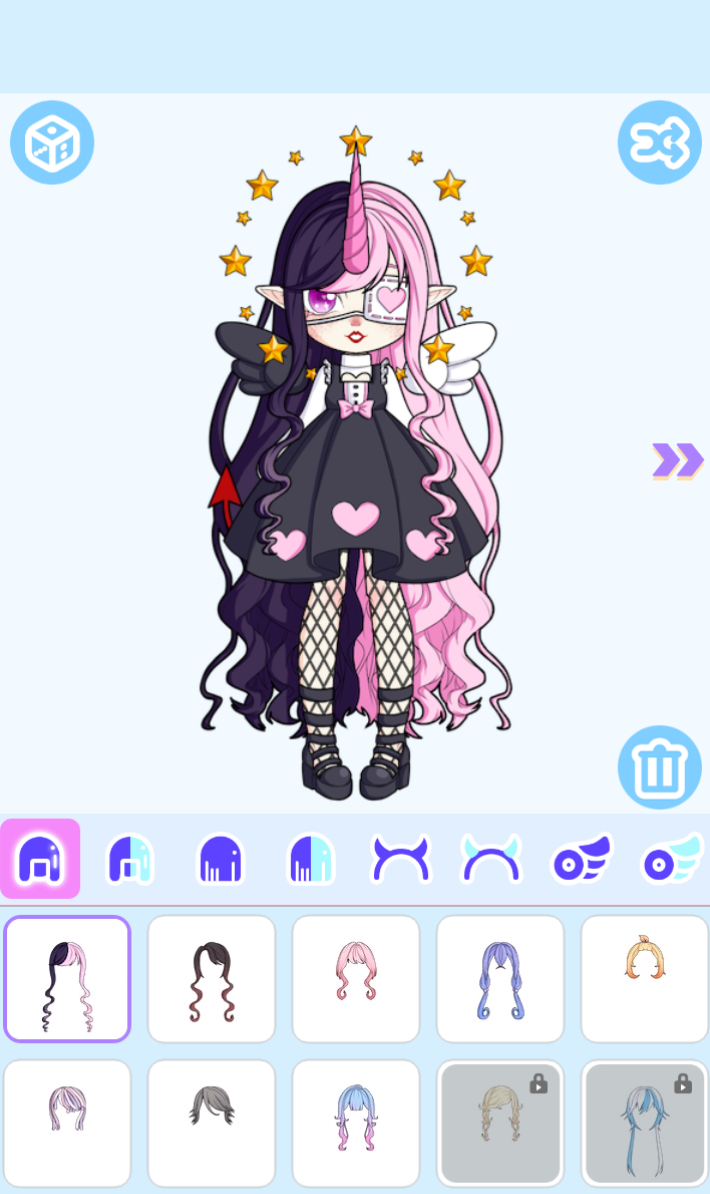710x1194 pixels.
Task: Open the two-tone back hair tab
Action: [x=311, y=859]
